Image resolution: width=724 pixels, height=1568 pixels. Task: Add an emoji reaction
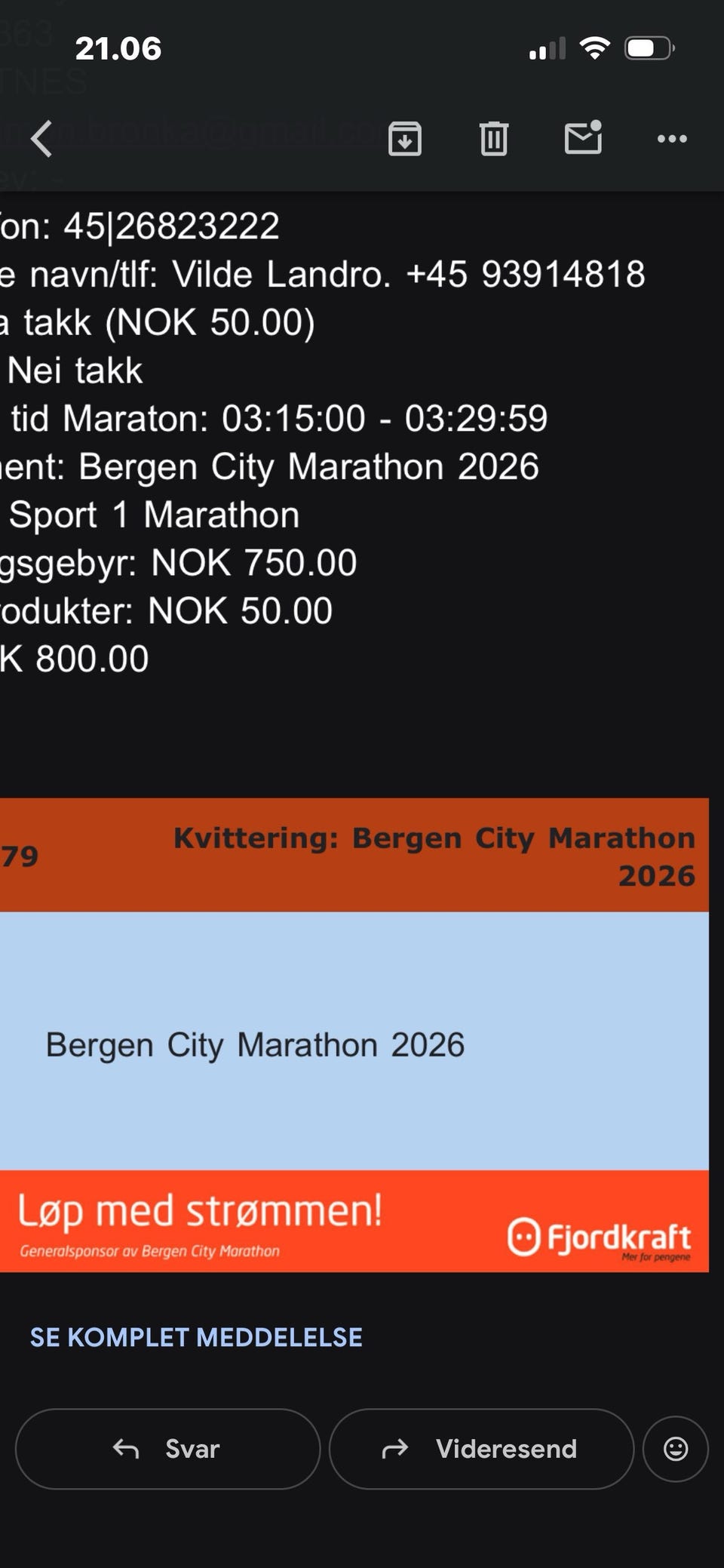[676, 1449]
